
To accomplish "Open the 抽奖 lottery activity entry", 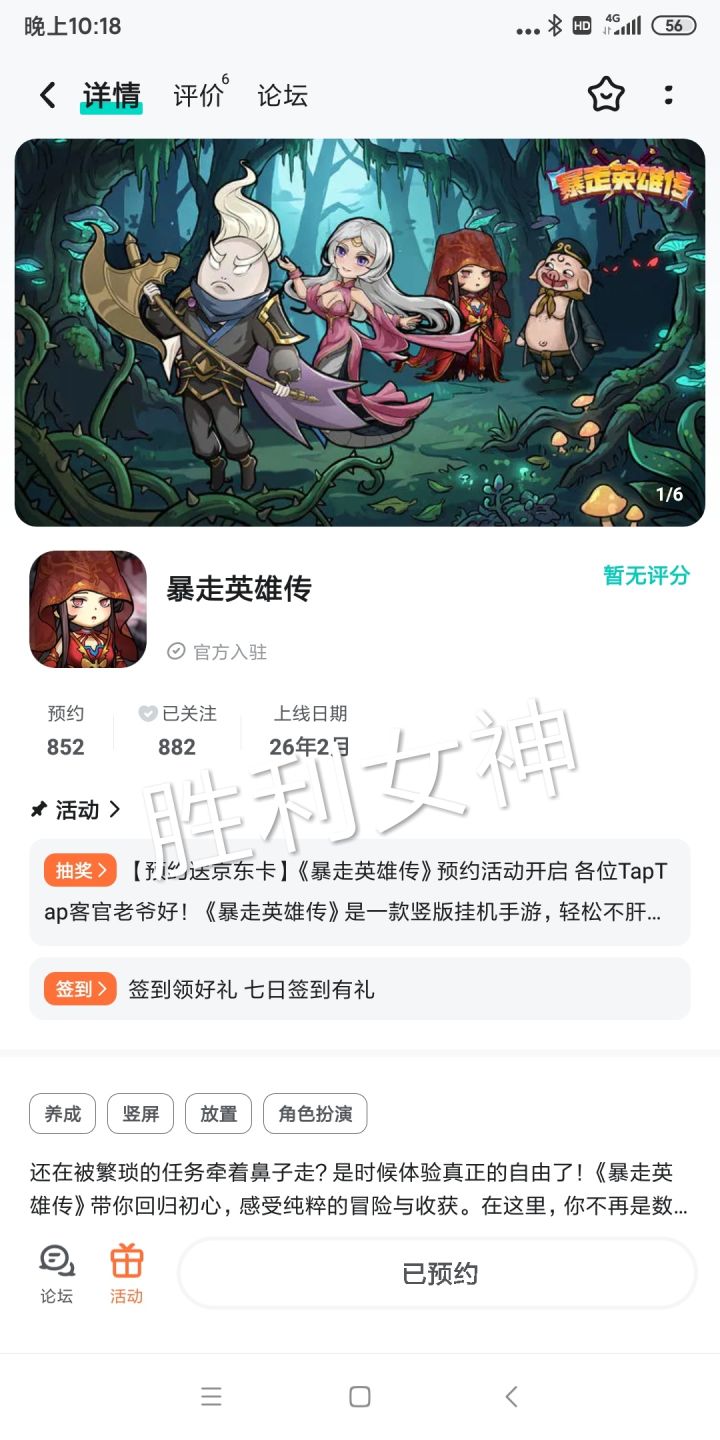I will click(x=79, y=870).
